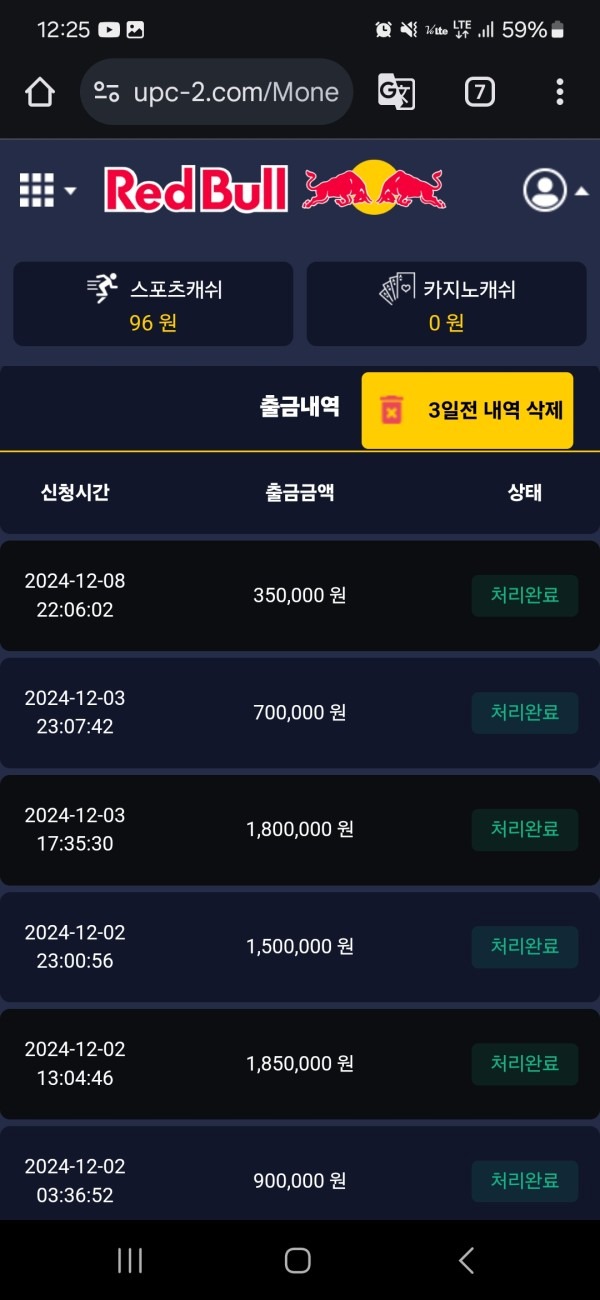Select the 스포츠캐쉬 balance card
Image resolution: width=600 pixels, height=1300 pixels.
pyautogui.click(x=153, y=304)
